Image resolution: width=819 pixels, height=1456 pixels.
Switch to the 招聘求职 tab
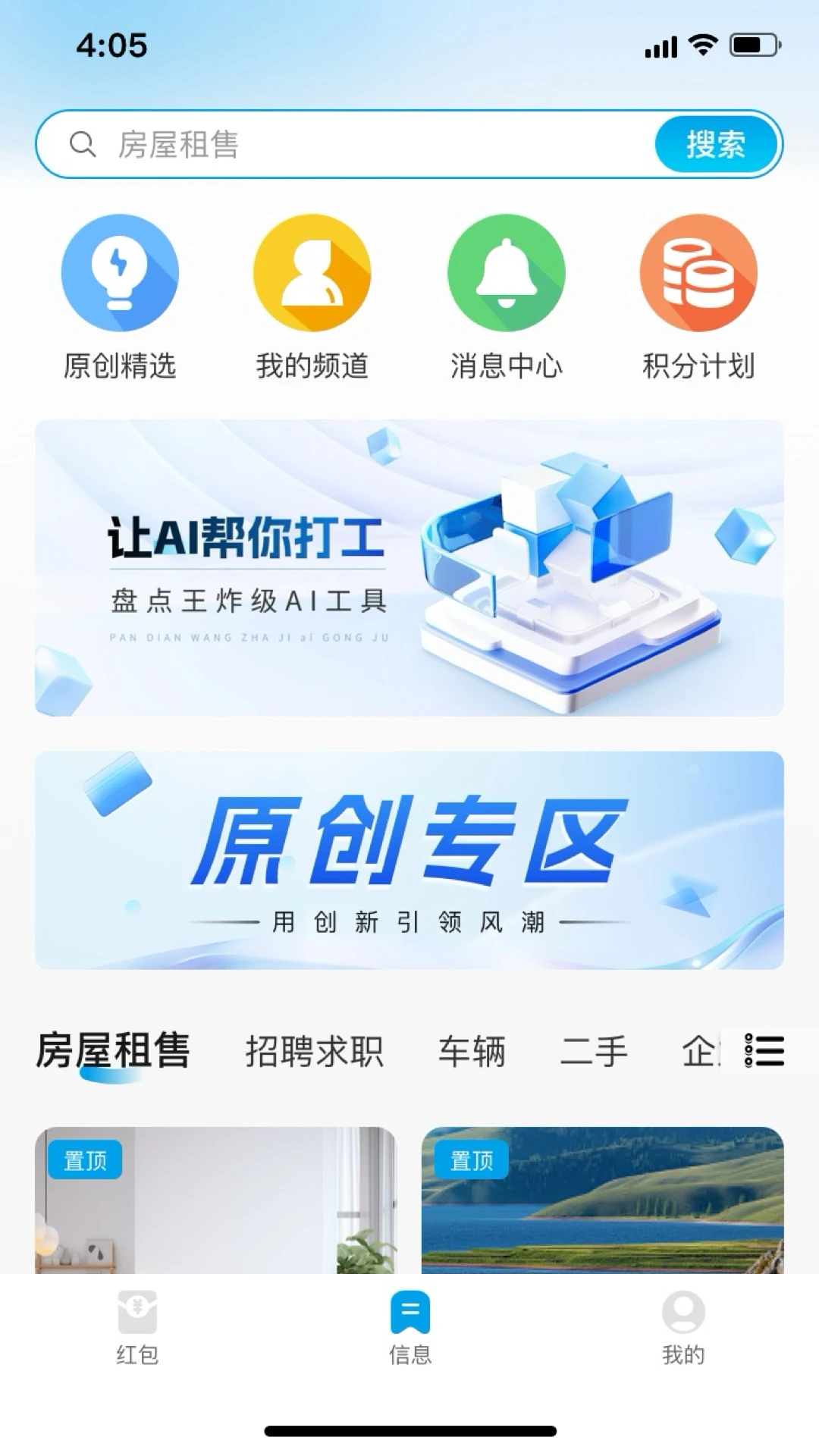[x=316, y=1050]
